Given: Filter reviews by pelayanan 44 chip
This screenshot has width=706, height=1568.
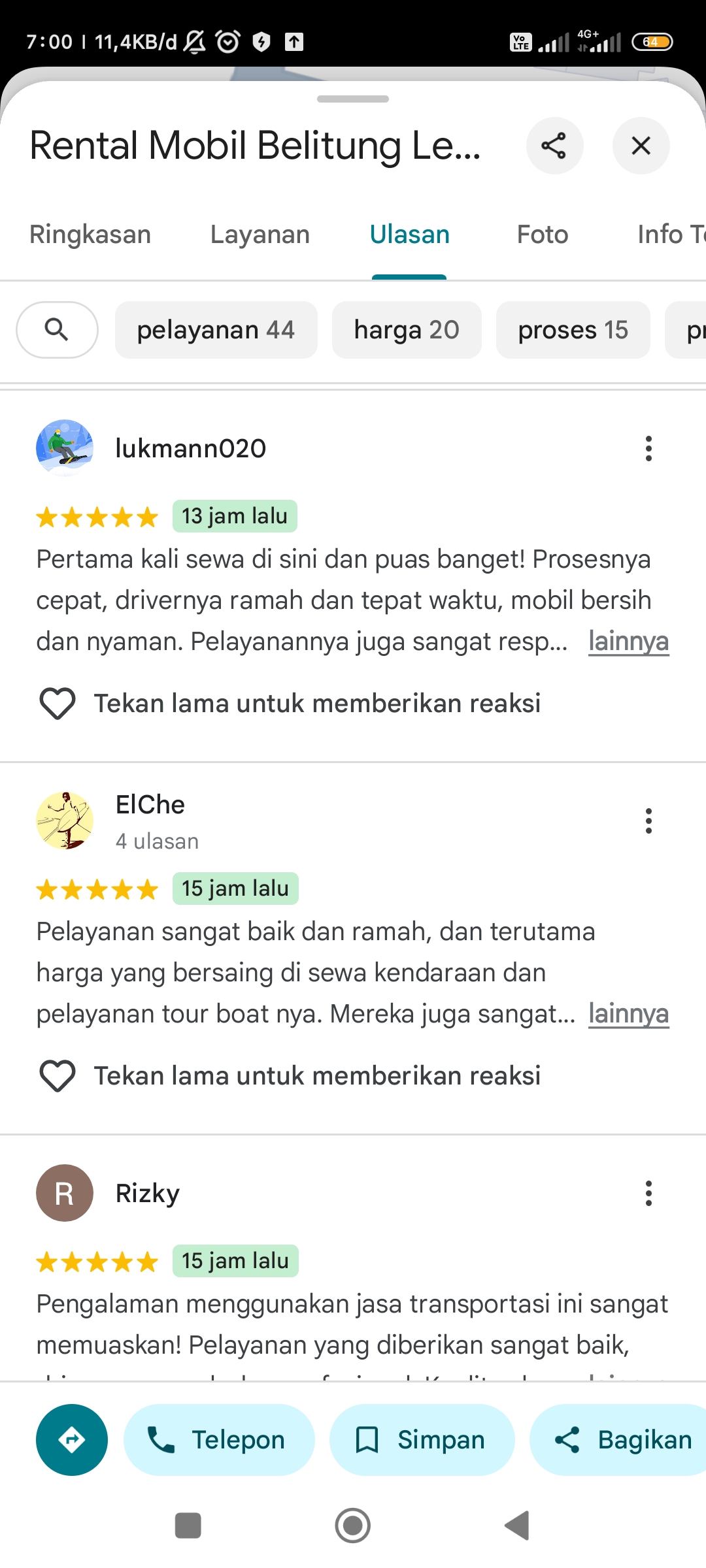Looking at the screenshot, I should 216,330.
